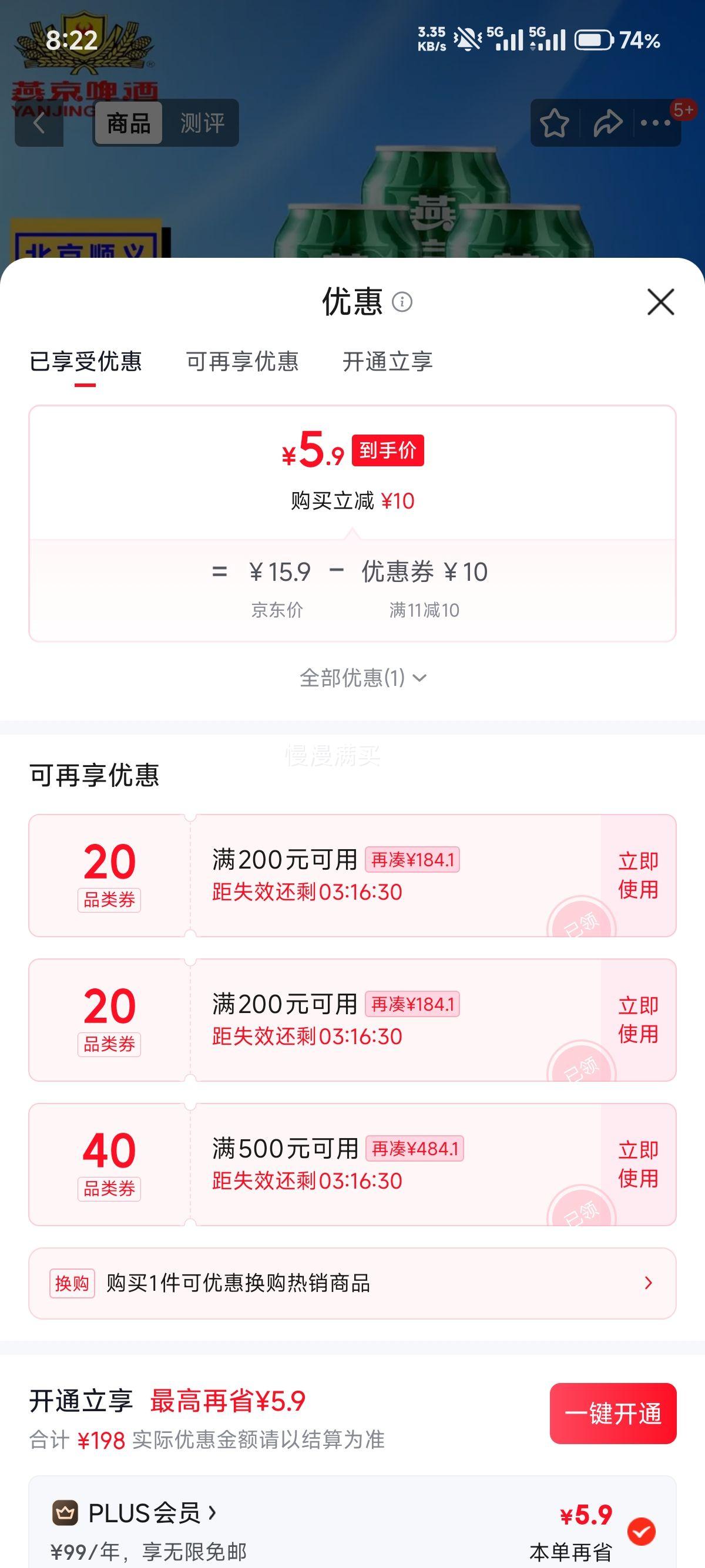This screenshot has height=1568, width=705.
Task: Go back using the top-left arrow
Action: [39, 123]
